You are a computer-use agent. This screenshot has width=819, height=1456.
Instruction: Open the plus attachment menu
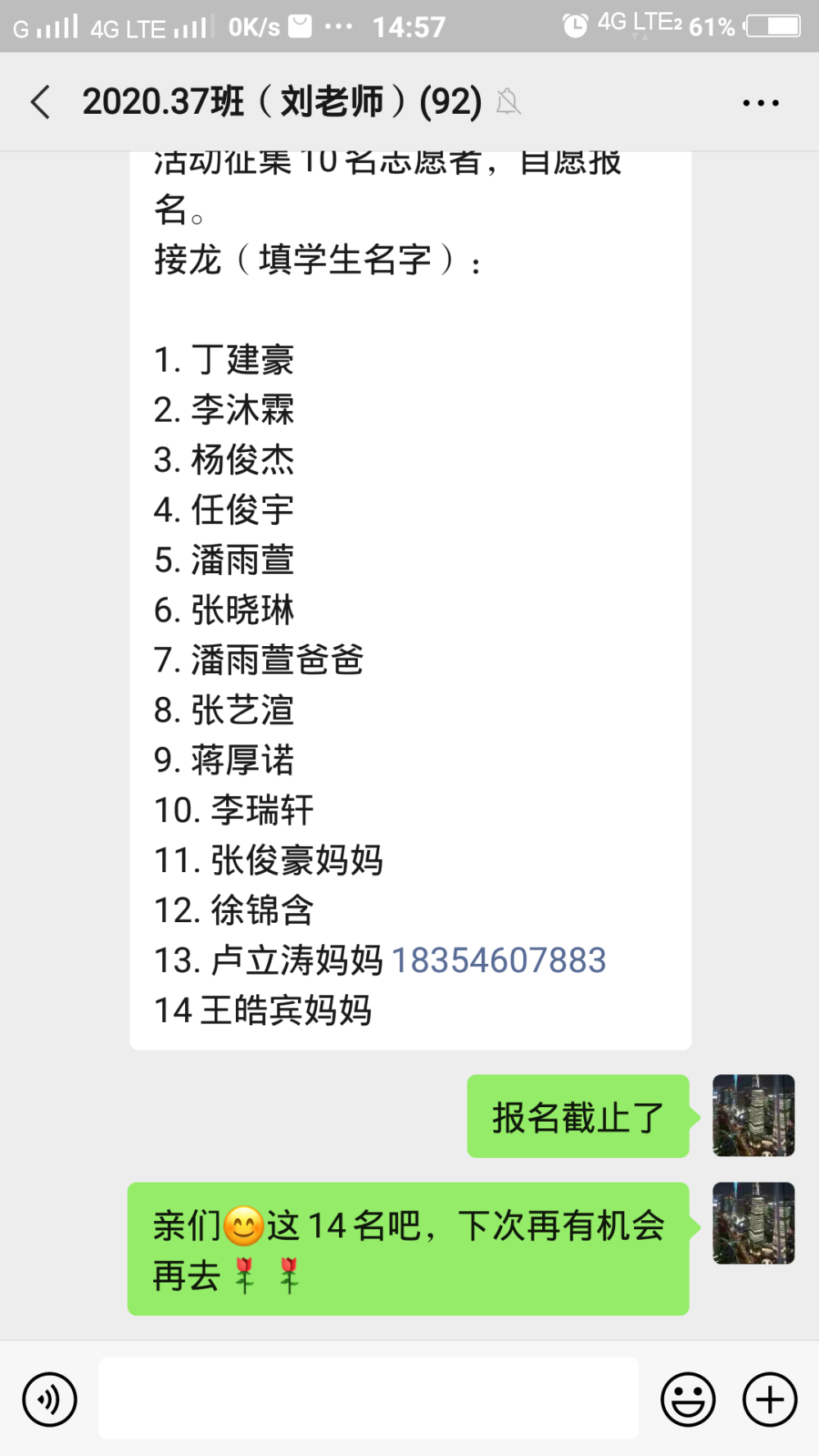[770, 1399]
